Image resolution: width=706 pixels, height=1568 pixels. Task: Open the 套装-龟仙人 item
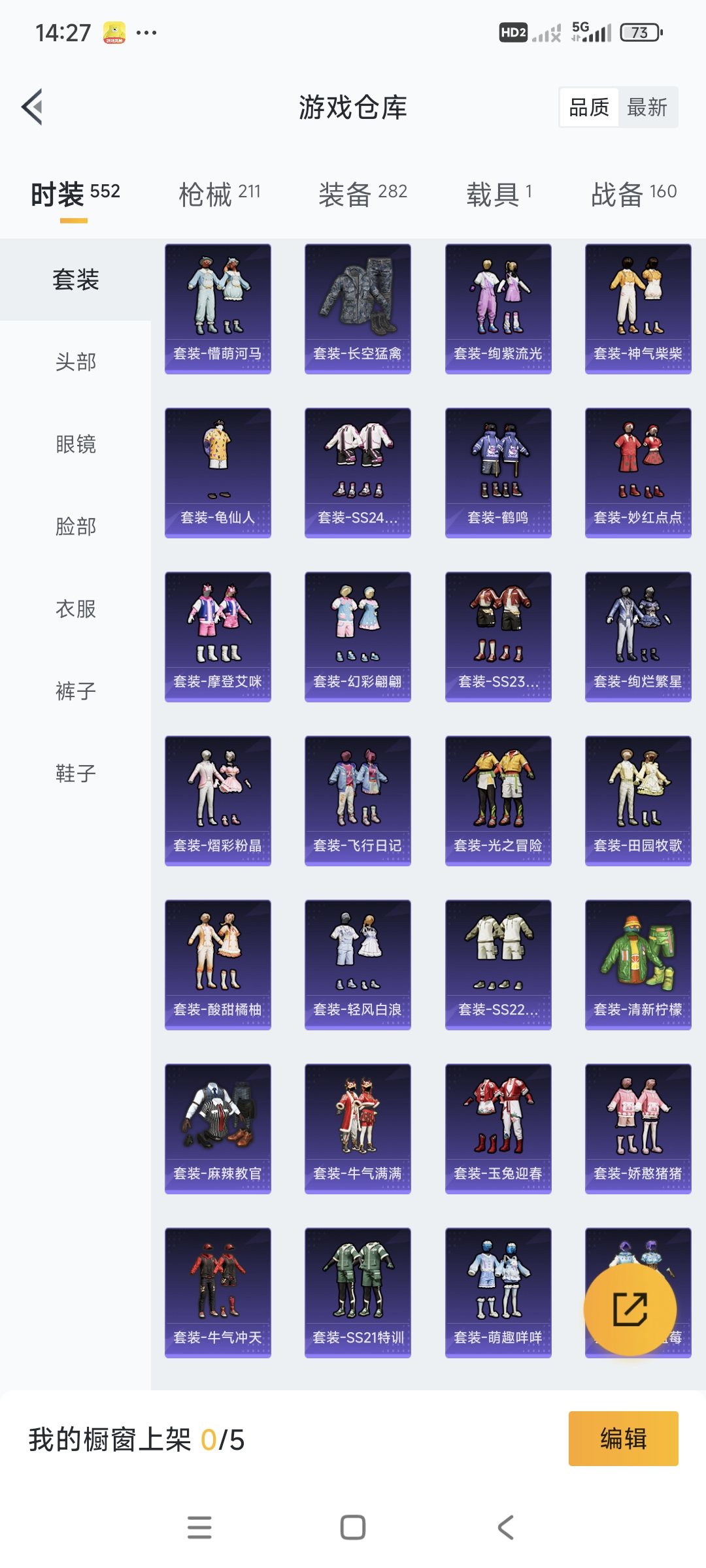point(218,472)
